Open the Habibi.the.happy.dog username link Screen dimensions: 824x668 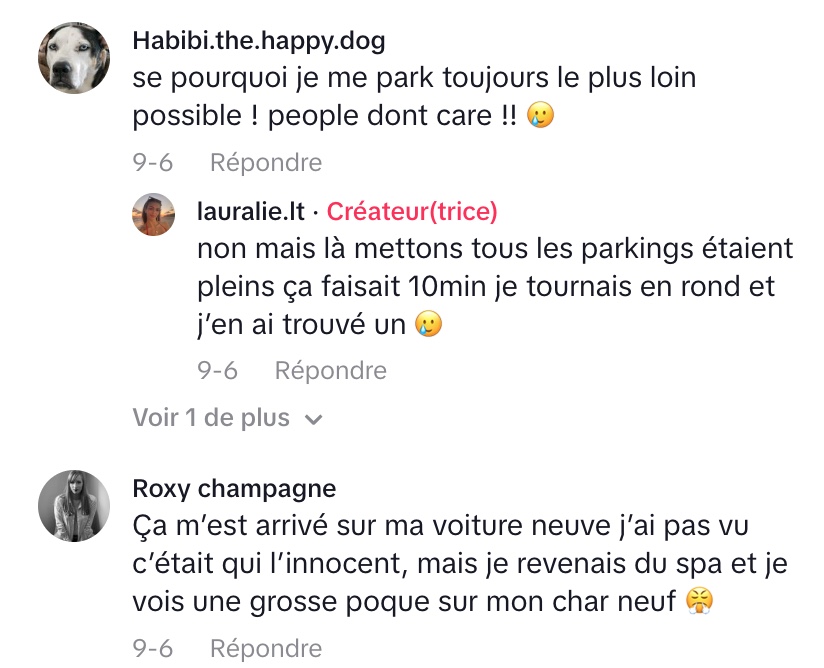click(258, 41)
